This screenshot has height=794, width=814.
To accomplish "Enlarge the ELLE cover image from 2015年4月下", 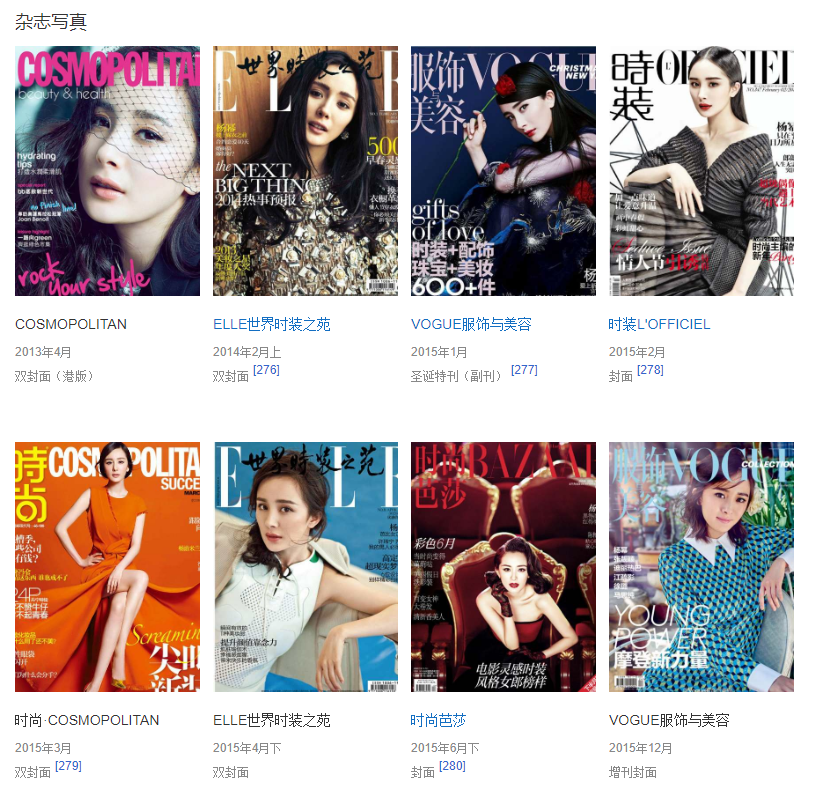I will coord(305,567).
